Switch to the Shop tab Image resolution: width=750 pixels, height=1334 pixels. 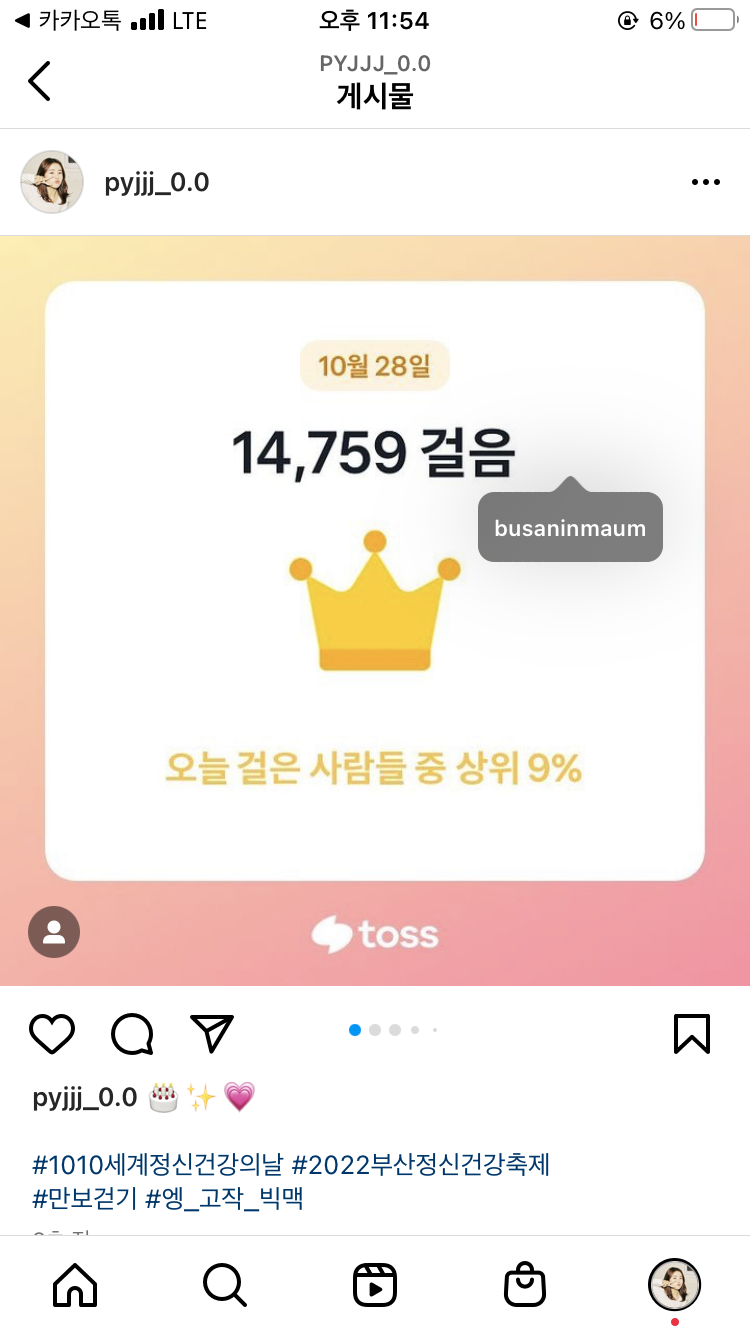[x=525, y=1284]
